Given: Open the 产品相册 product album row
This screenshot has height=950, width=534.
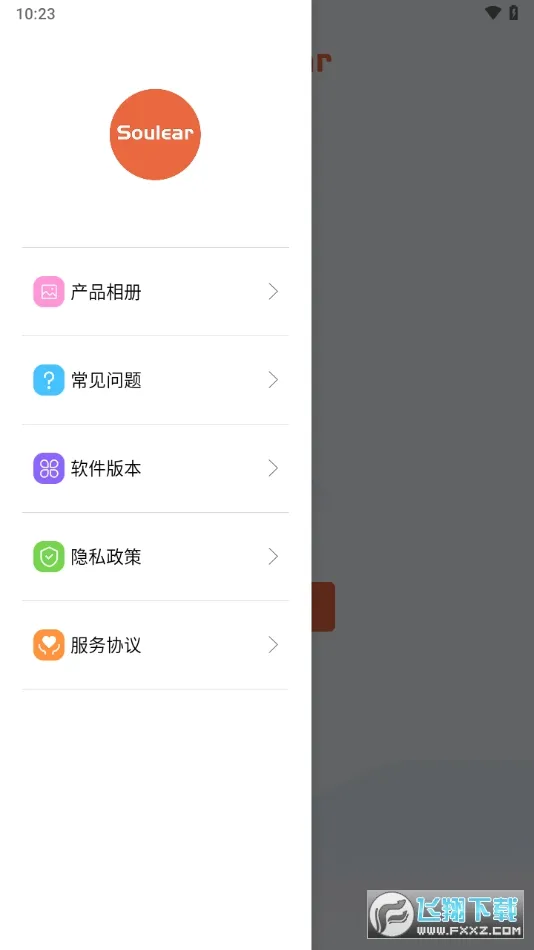Looking at the screenshot, I should (x=155, y=291).
